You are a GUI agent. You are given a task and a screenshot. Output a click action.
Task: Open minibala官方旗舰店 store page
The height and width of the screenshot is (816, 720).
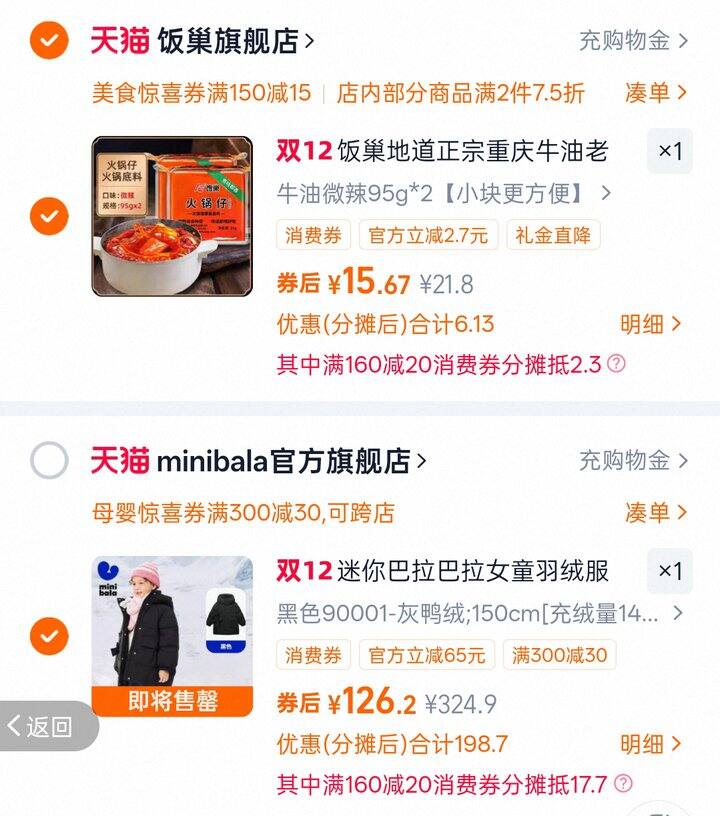coord(290,461)
